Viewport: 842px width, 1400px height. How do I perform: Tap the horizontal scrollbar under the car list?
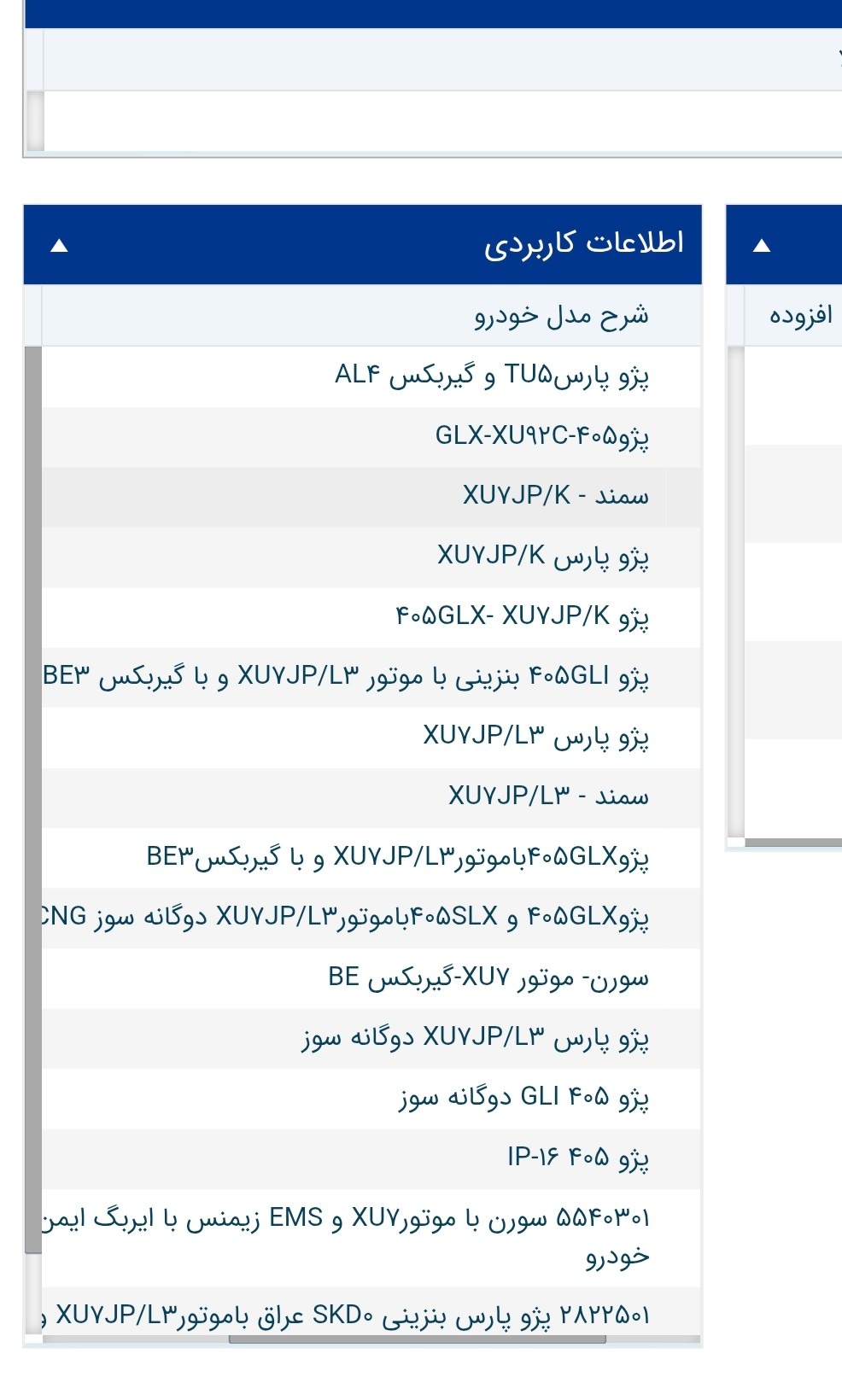click(x=418, y=1339)
